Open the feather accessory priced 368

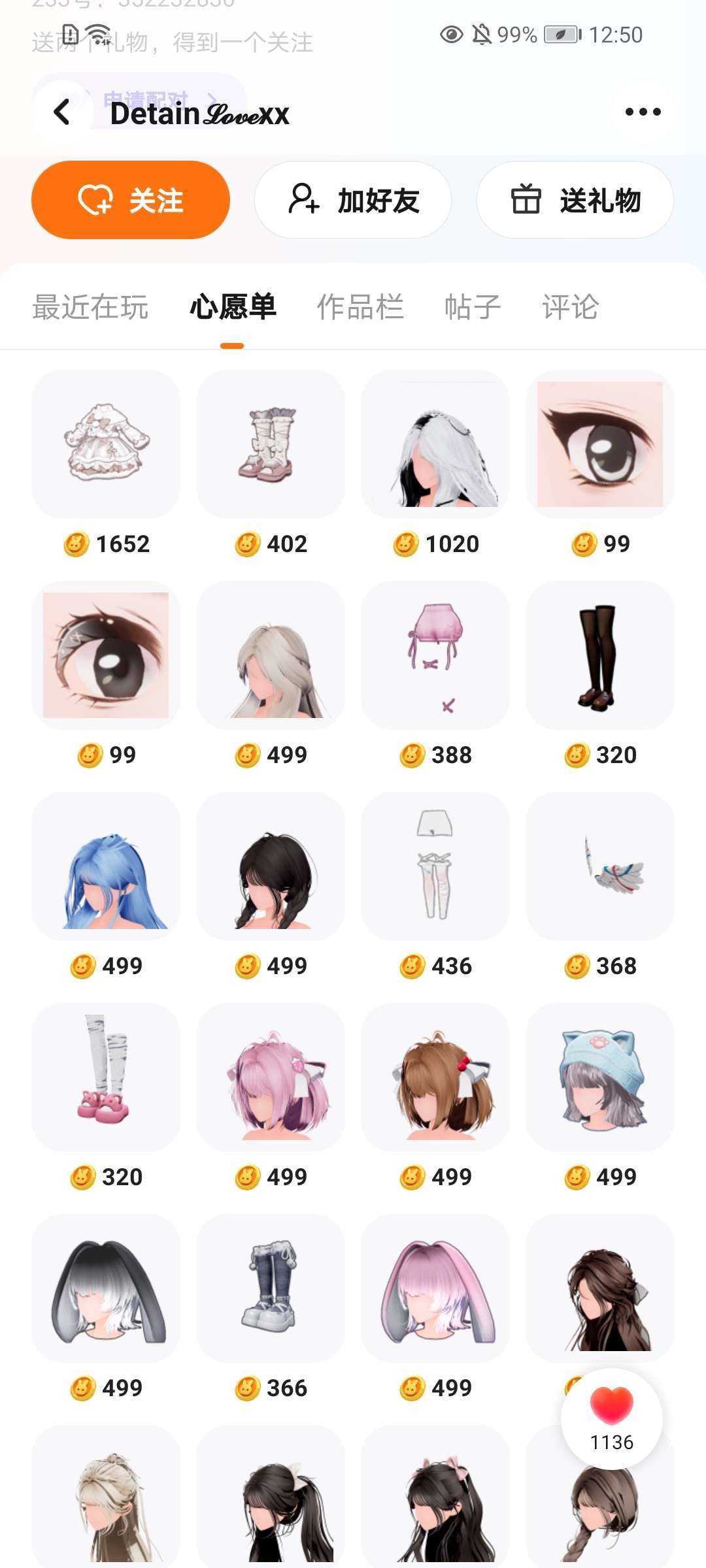click(600, 866)
